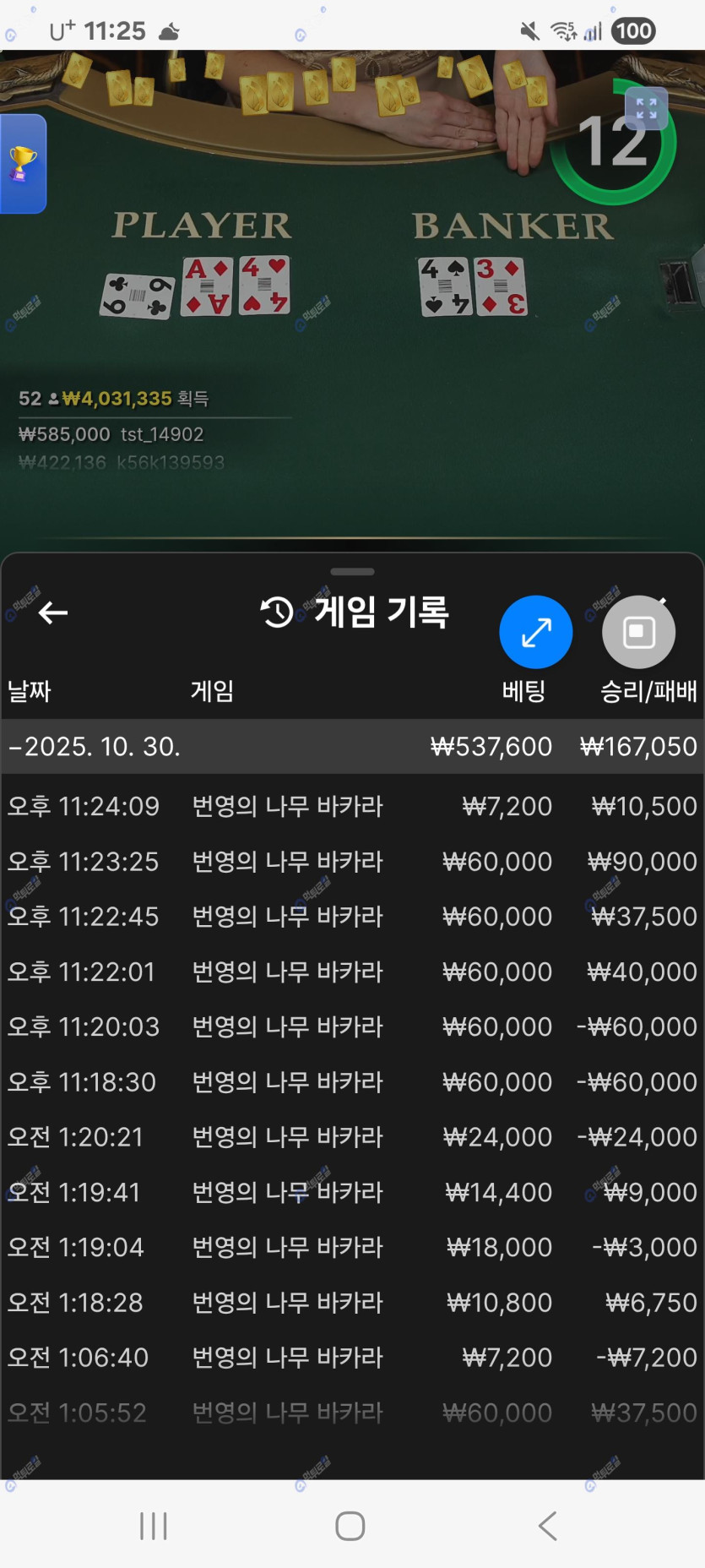Open the 오후 11:24:09 game record
The image size is (705, 1568).
pyautogui.click(x=352, y=806)
